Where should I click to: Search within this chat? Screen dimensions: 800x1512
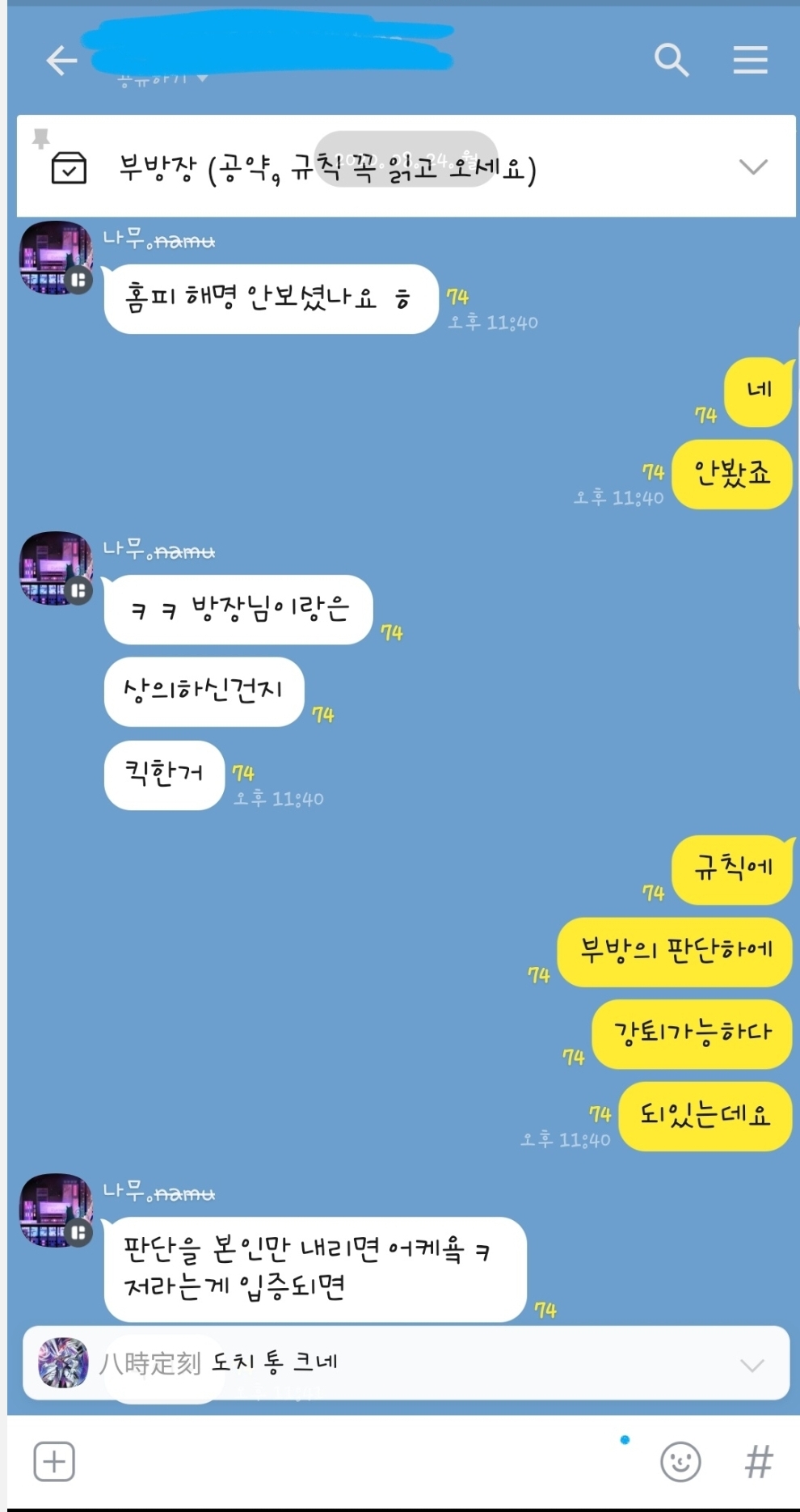[671, 61]
